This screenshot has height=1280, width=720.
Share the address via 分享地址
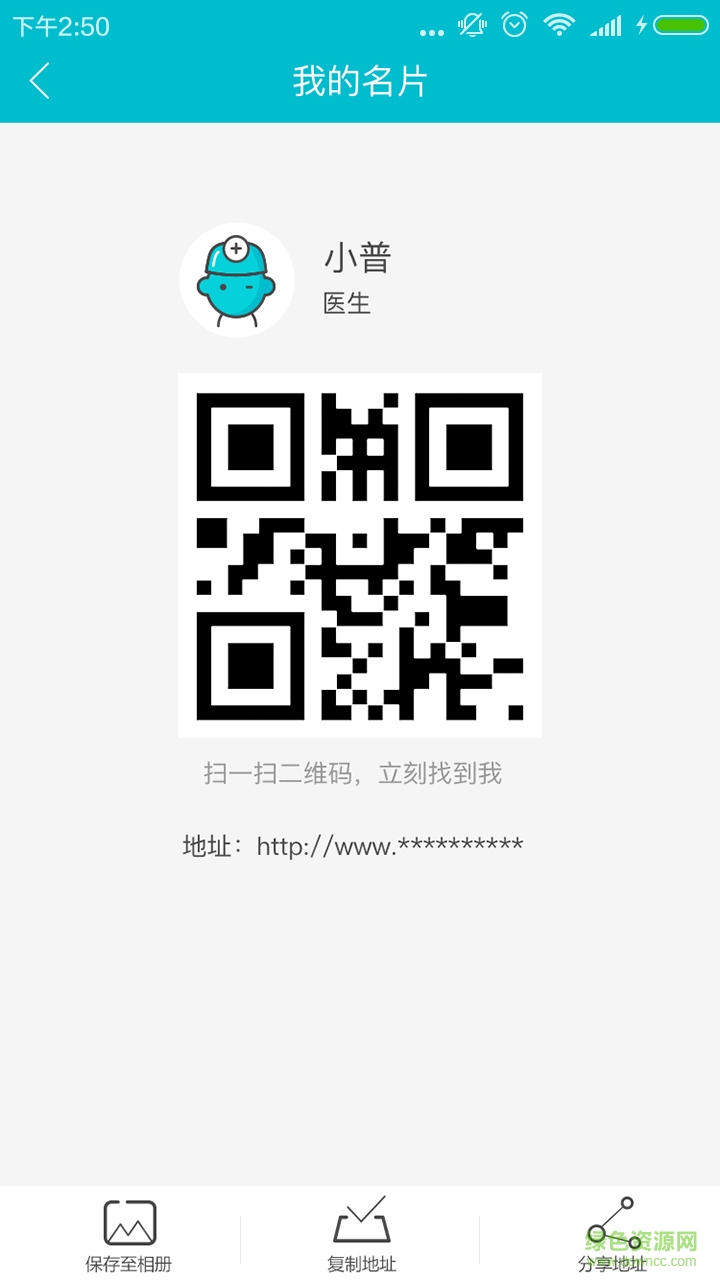tap(611, 1234)
